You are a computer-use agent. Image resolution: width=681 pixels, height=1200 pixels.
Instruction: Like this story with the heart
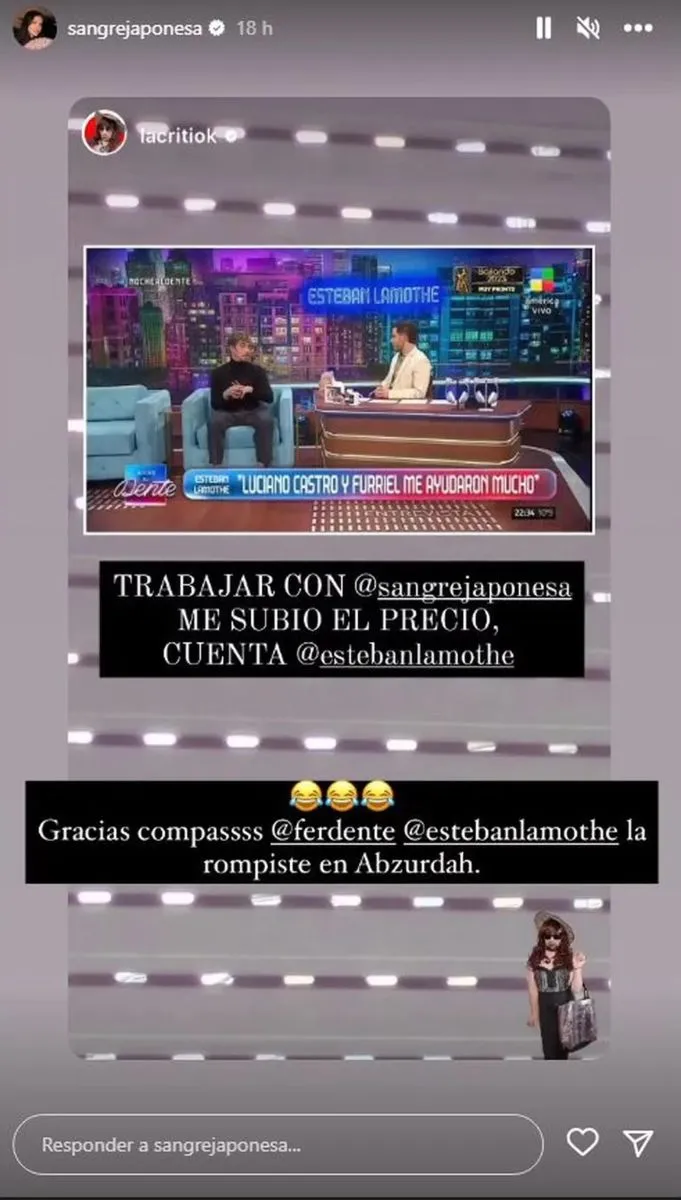tap(582, 1143)
